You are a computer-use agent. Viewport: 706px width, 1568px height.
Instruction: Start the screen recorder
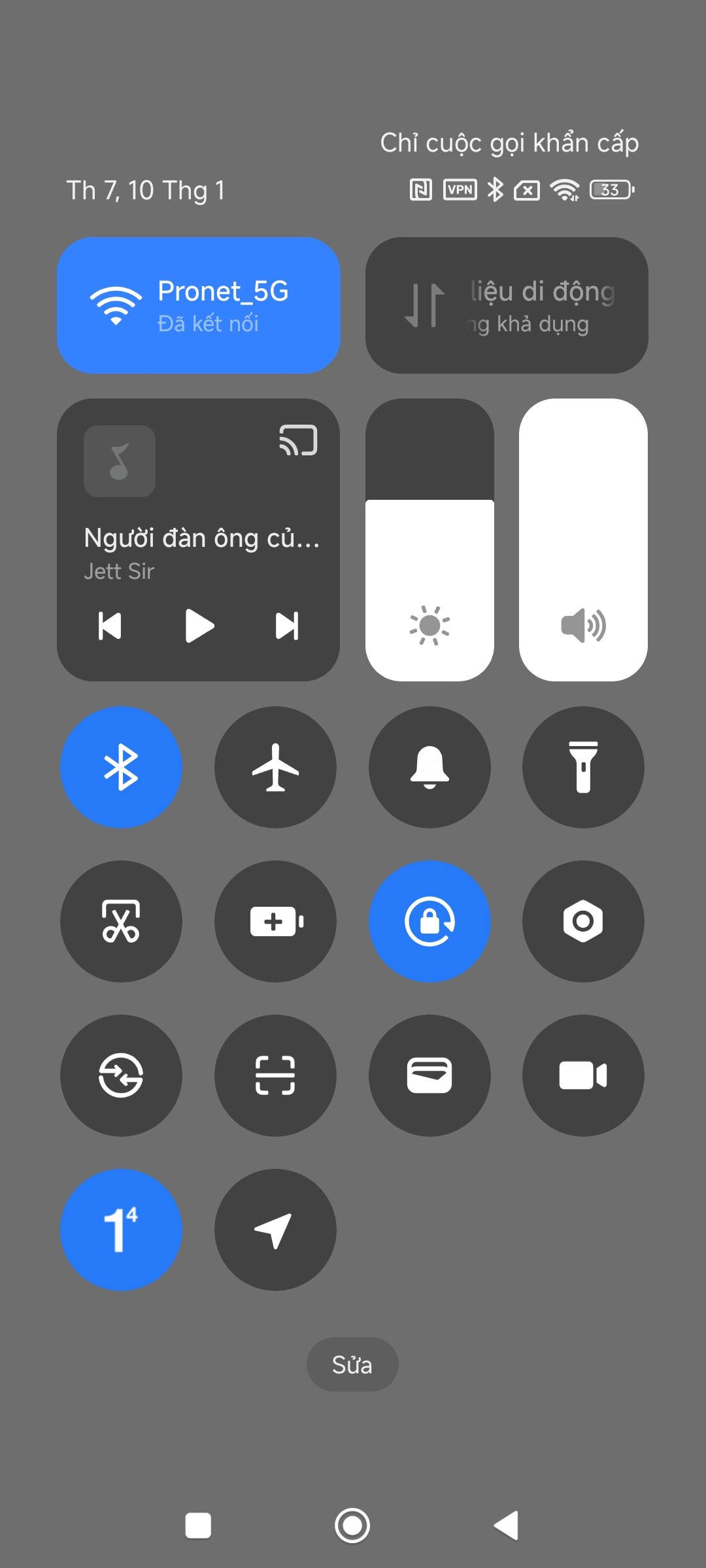583,1075
